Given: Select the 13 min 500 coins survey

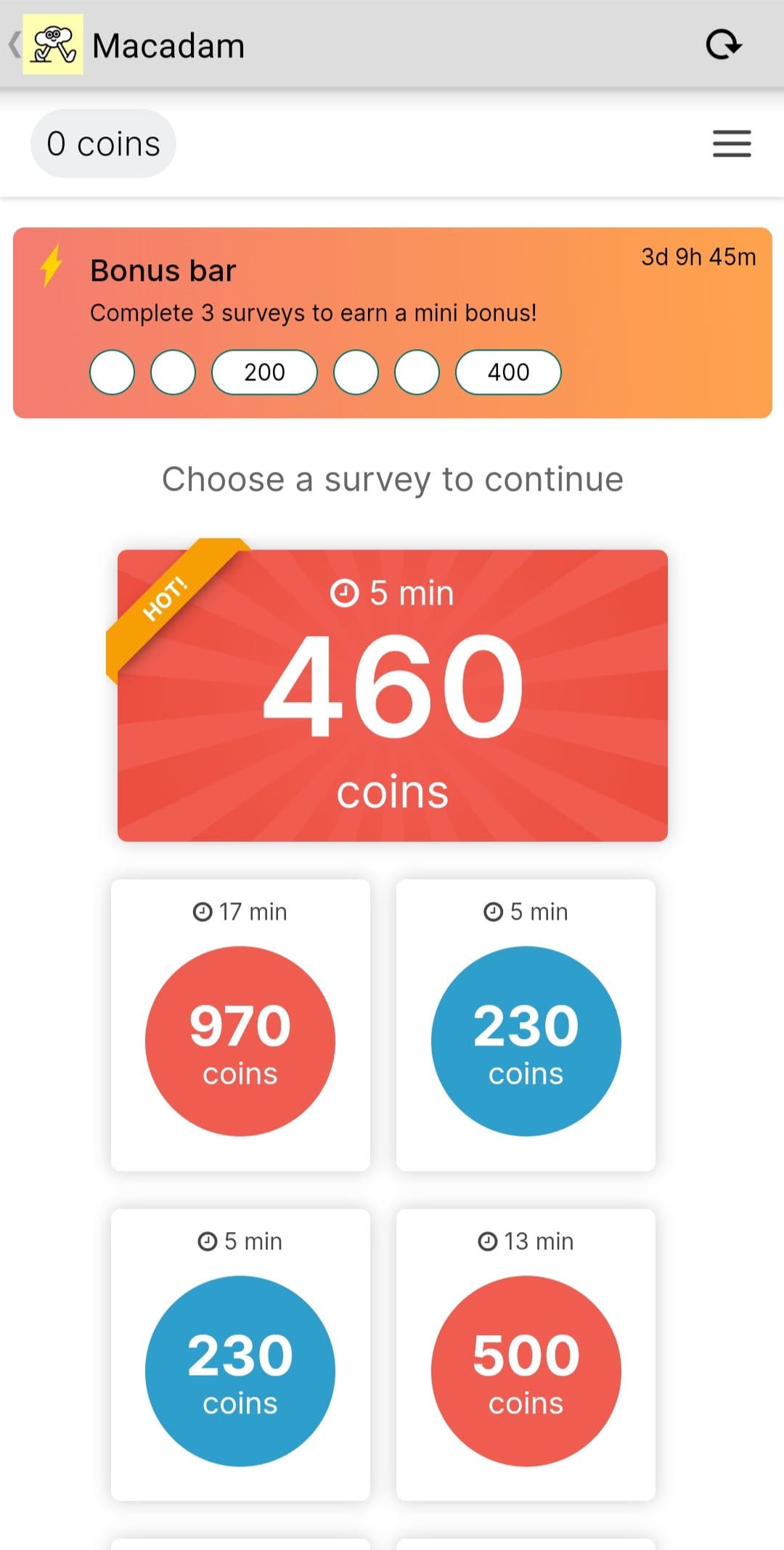Looking at the screenshot, I should (526, 1355).
